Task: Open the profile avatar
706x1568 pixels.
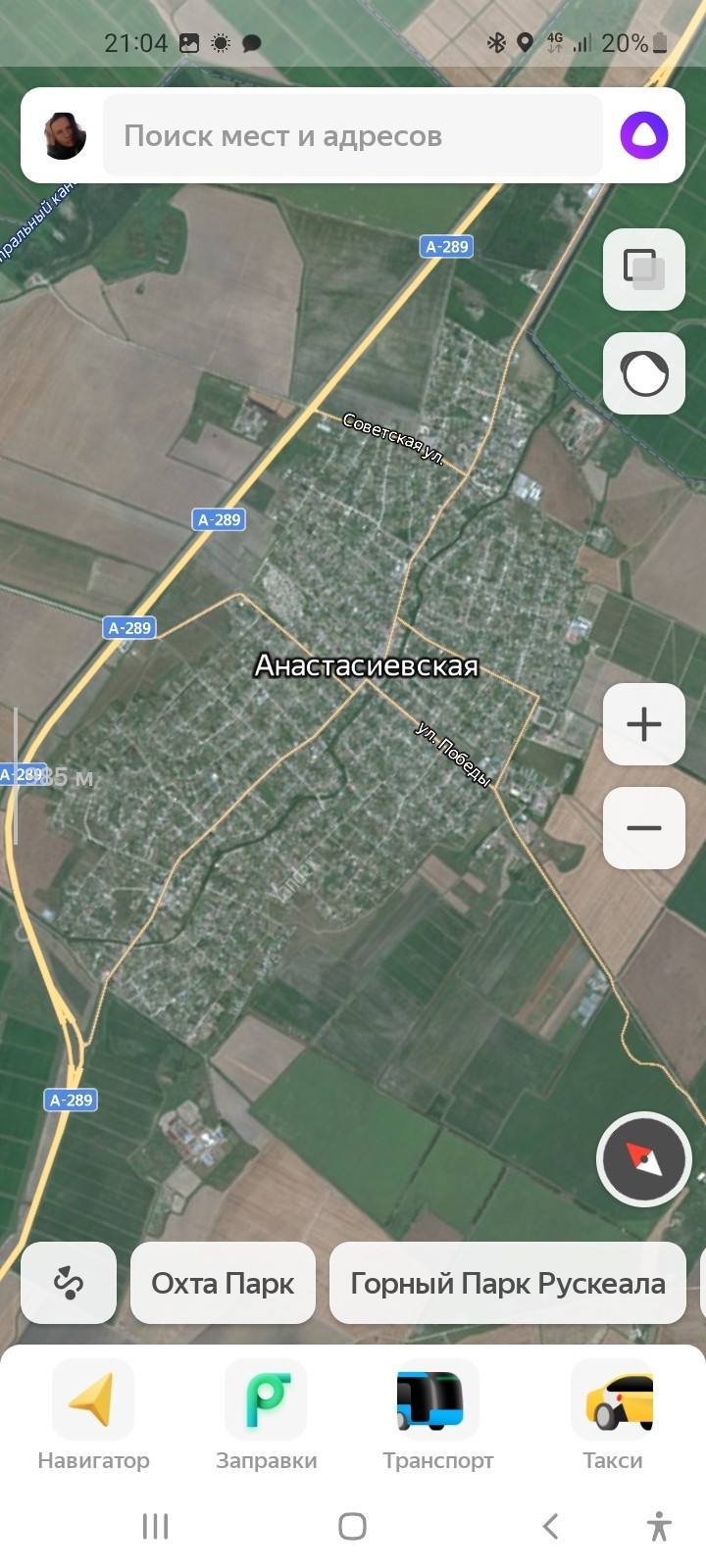Action: 65,136
